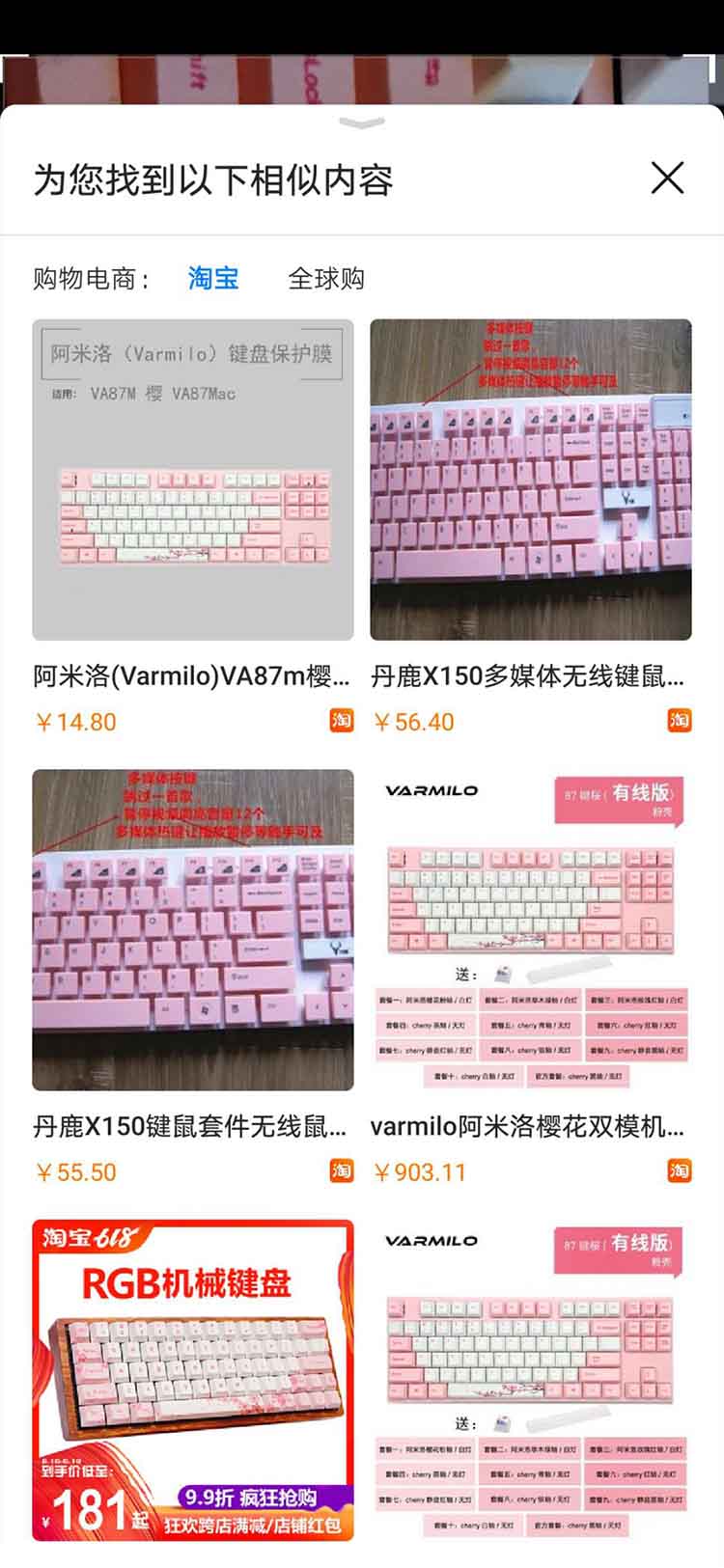Open the varmilo阿米洛樱花双模机 product at ¥903.11
Screen dimensions: 724x1568
coord(530,930)
